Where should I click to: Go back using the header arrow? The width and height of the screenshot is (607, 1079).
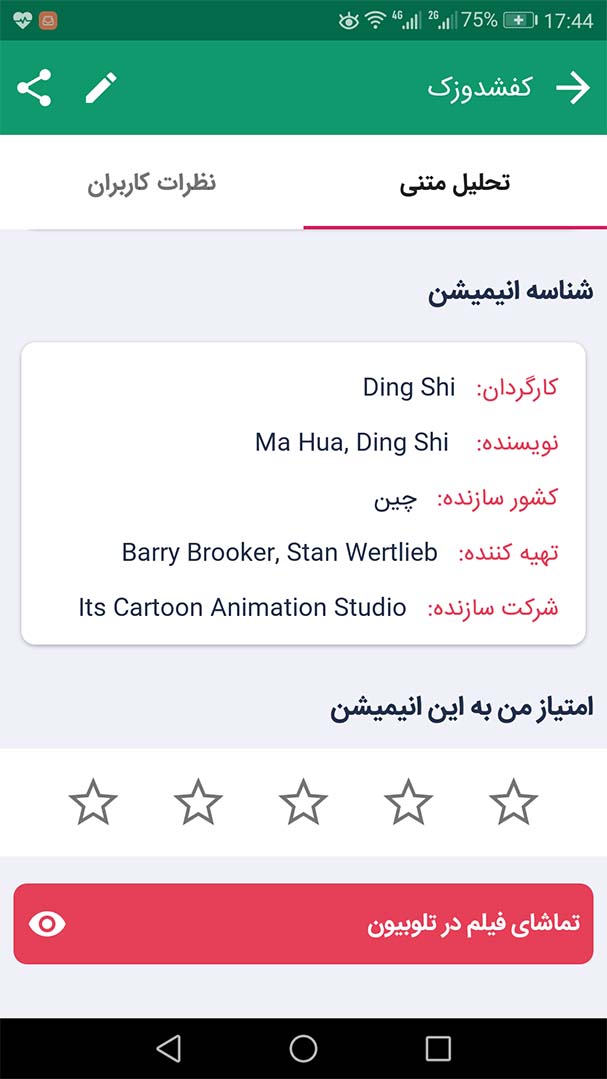pos(573,88)
